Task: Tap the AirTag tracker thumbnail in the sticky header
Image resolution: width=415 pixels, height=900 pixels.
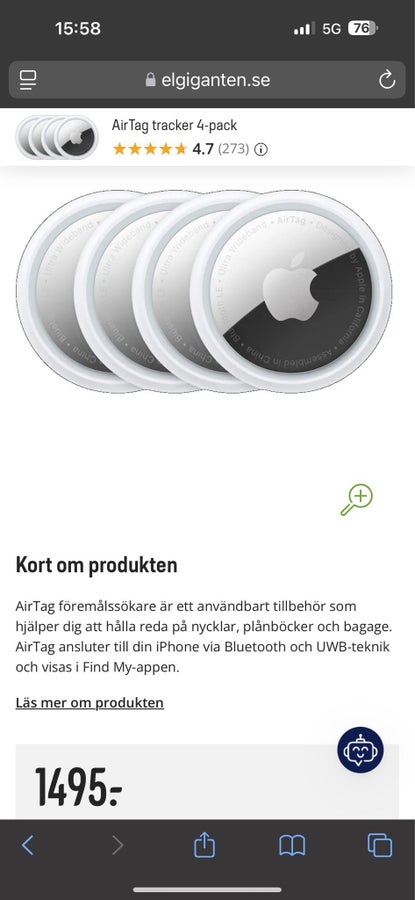Action: point(57,137)
